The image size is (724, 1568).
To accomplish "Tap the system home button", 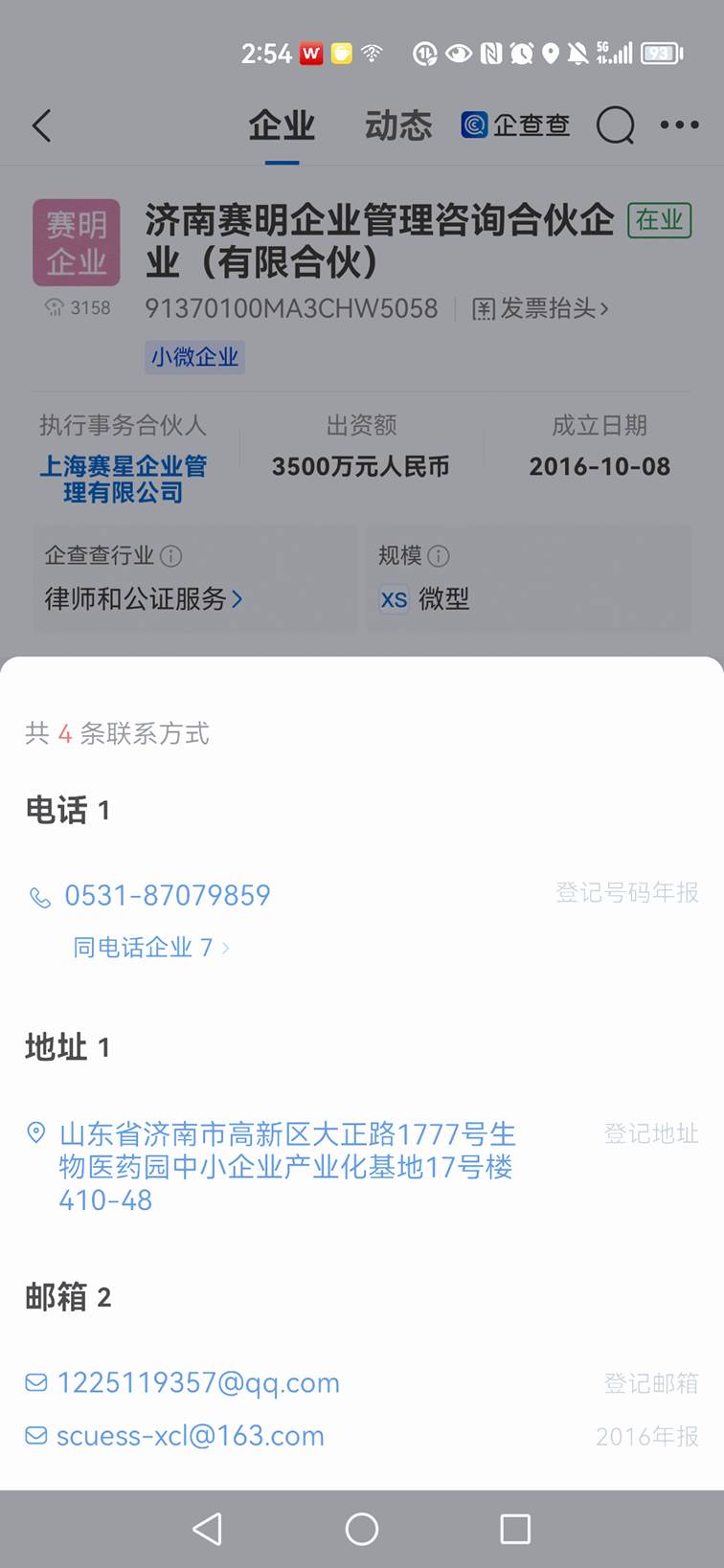I will tap(362, 1529).
